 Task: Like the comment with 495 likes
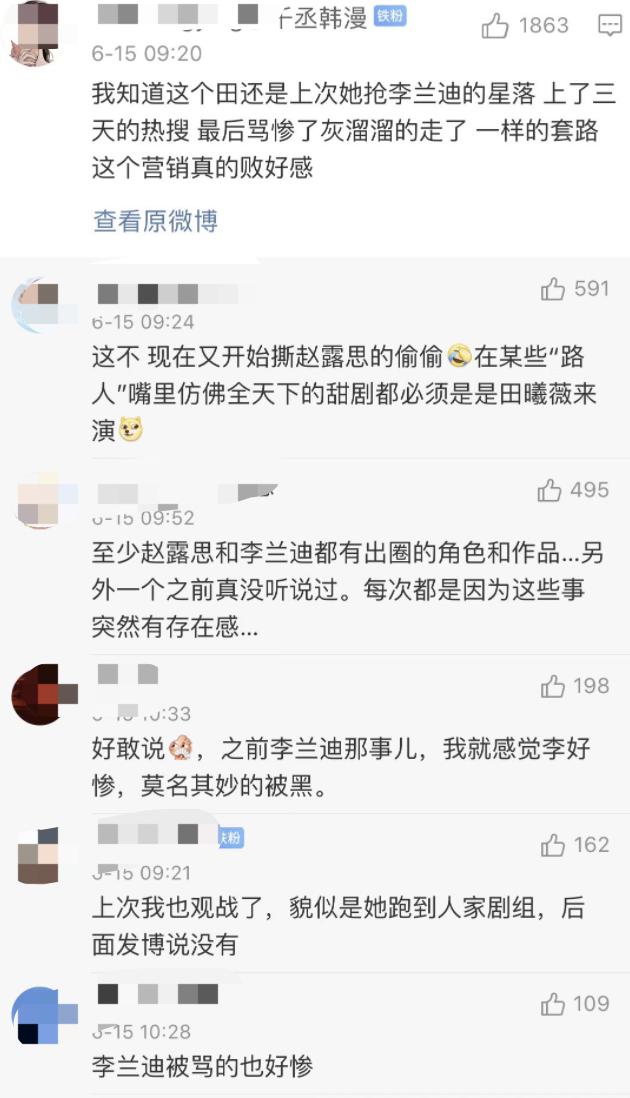pos(550,491)
